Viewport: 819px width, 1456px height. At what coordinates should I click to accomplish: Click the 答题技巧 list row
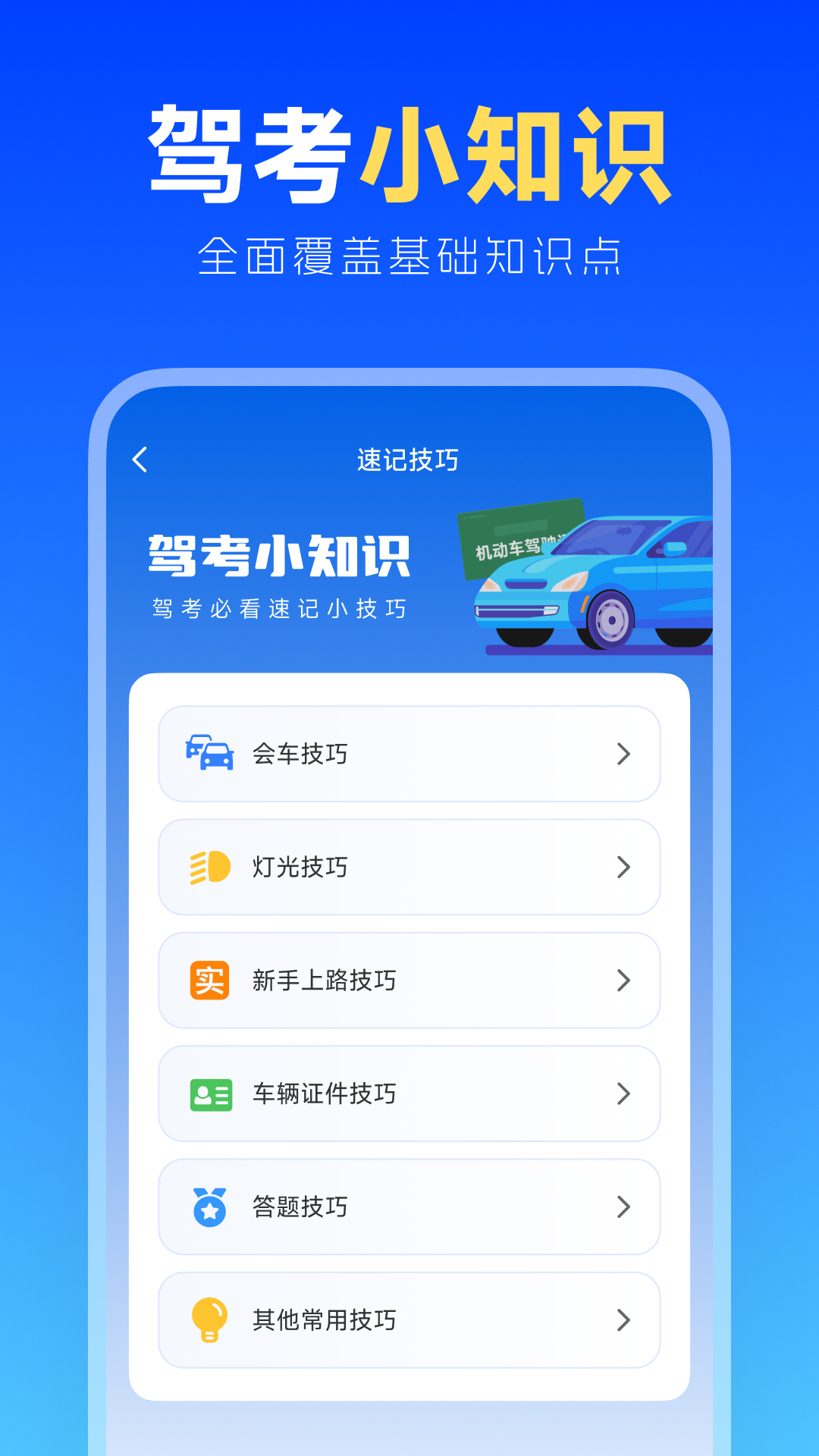coord(409,1207)
